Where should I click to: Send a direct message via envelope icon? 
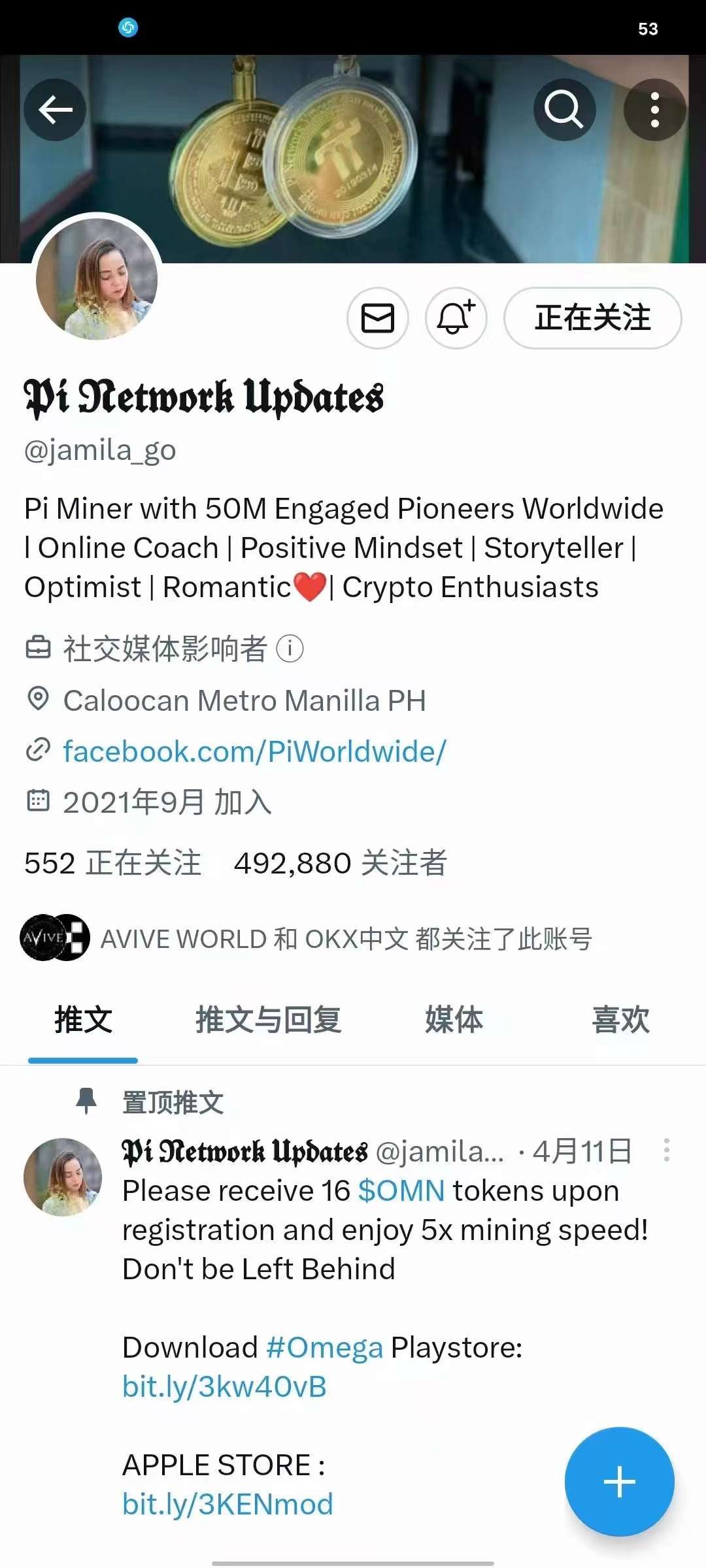[x=378, y=318]
